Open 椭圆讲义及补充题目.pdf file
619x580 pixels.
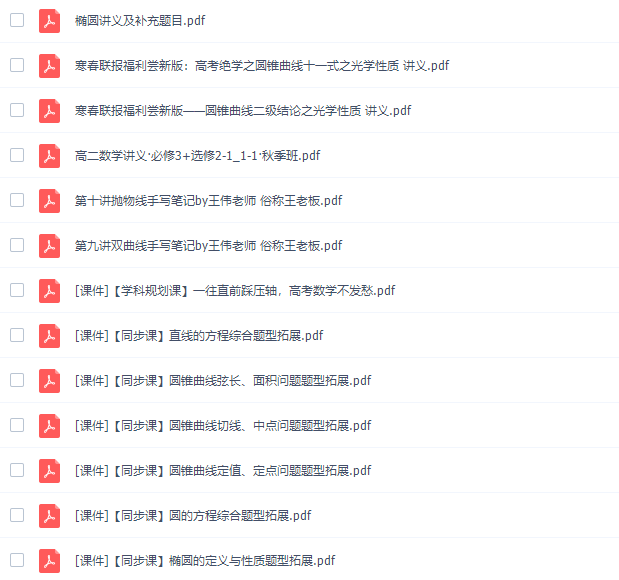pos(140,20)
